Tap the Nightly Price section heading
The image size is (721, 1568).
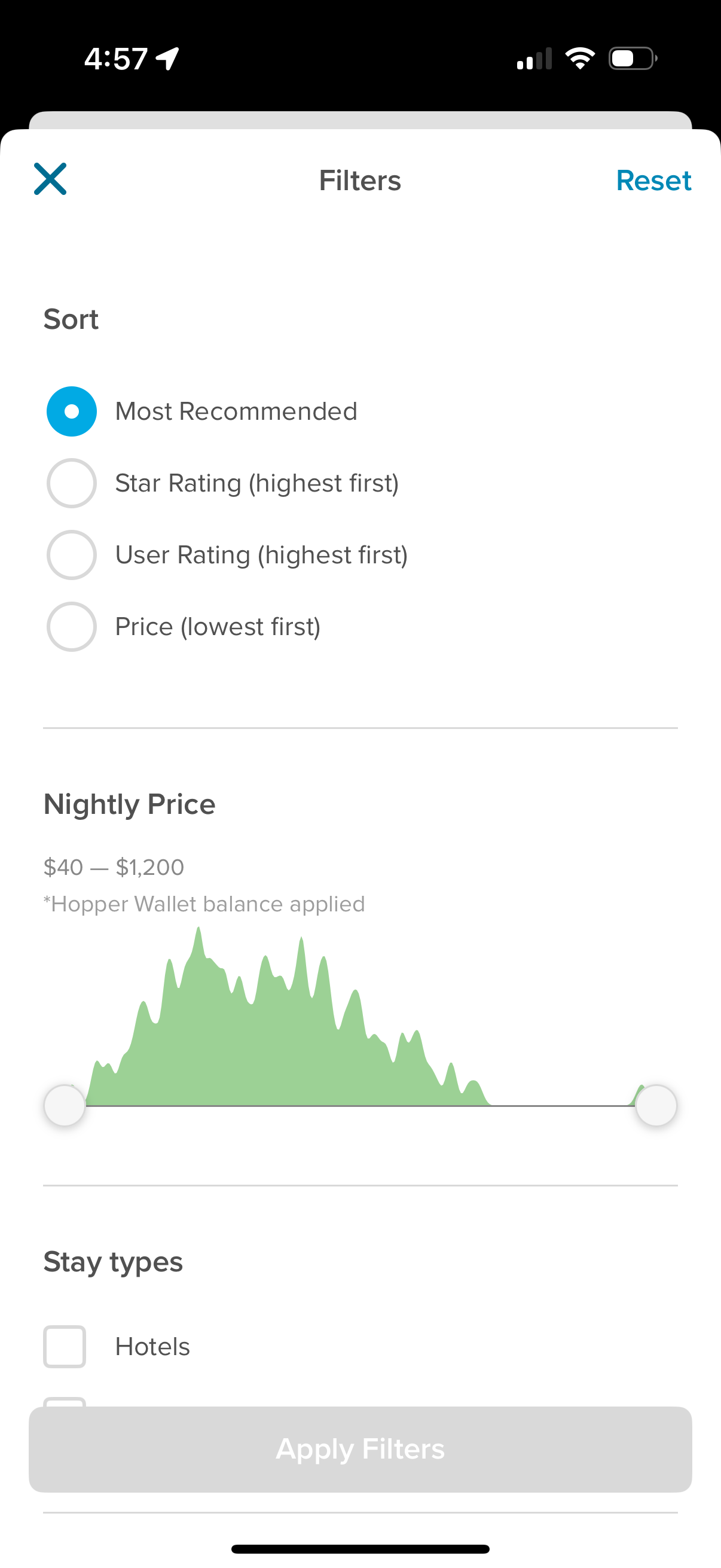coord(129,804)
